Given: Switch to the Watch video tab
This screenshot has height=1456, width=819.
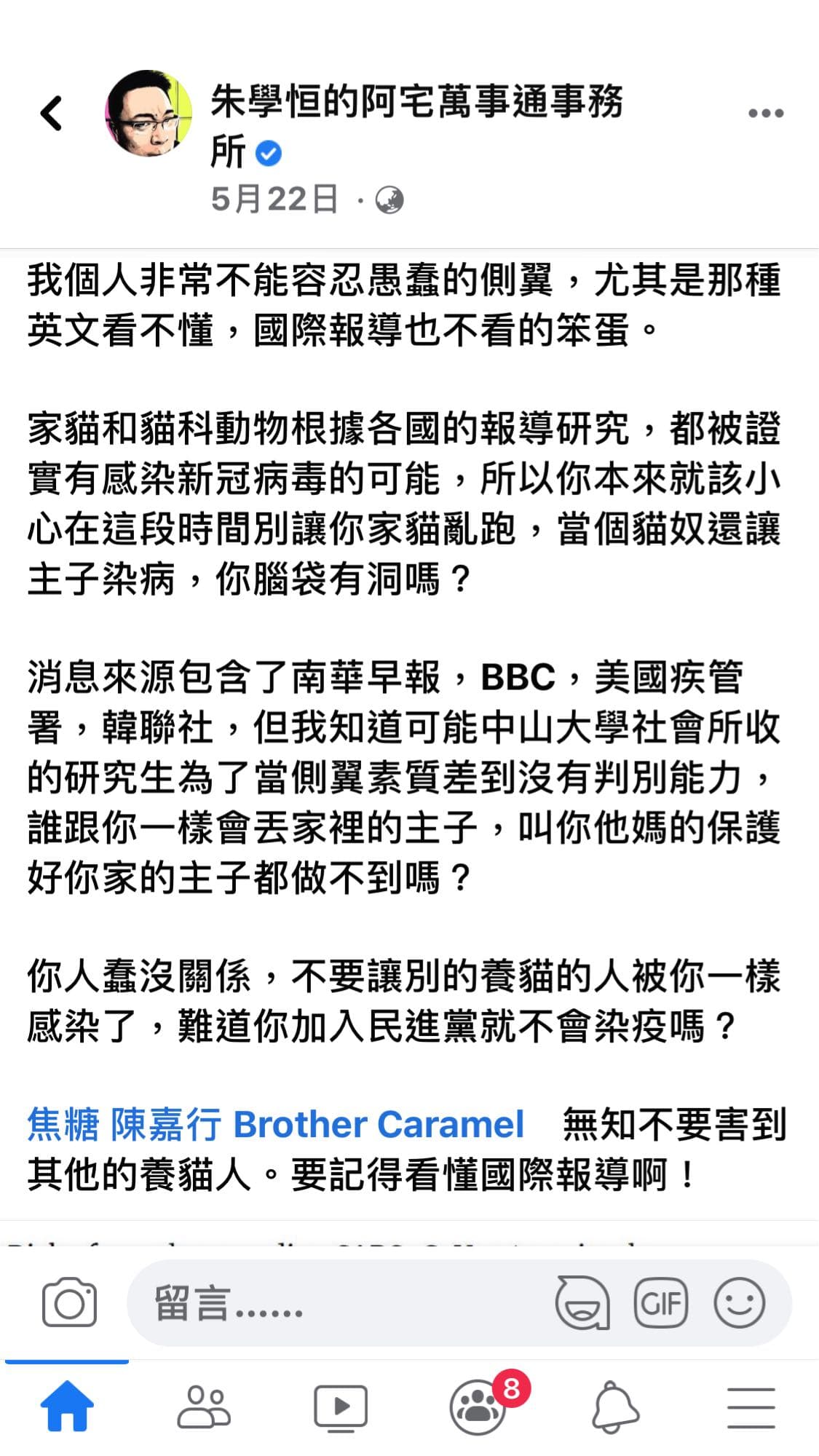Looking at the screenshot, I should pyautogui.click(x=340, y=1406).
